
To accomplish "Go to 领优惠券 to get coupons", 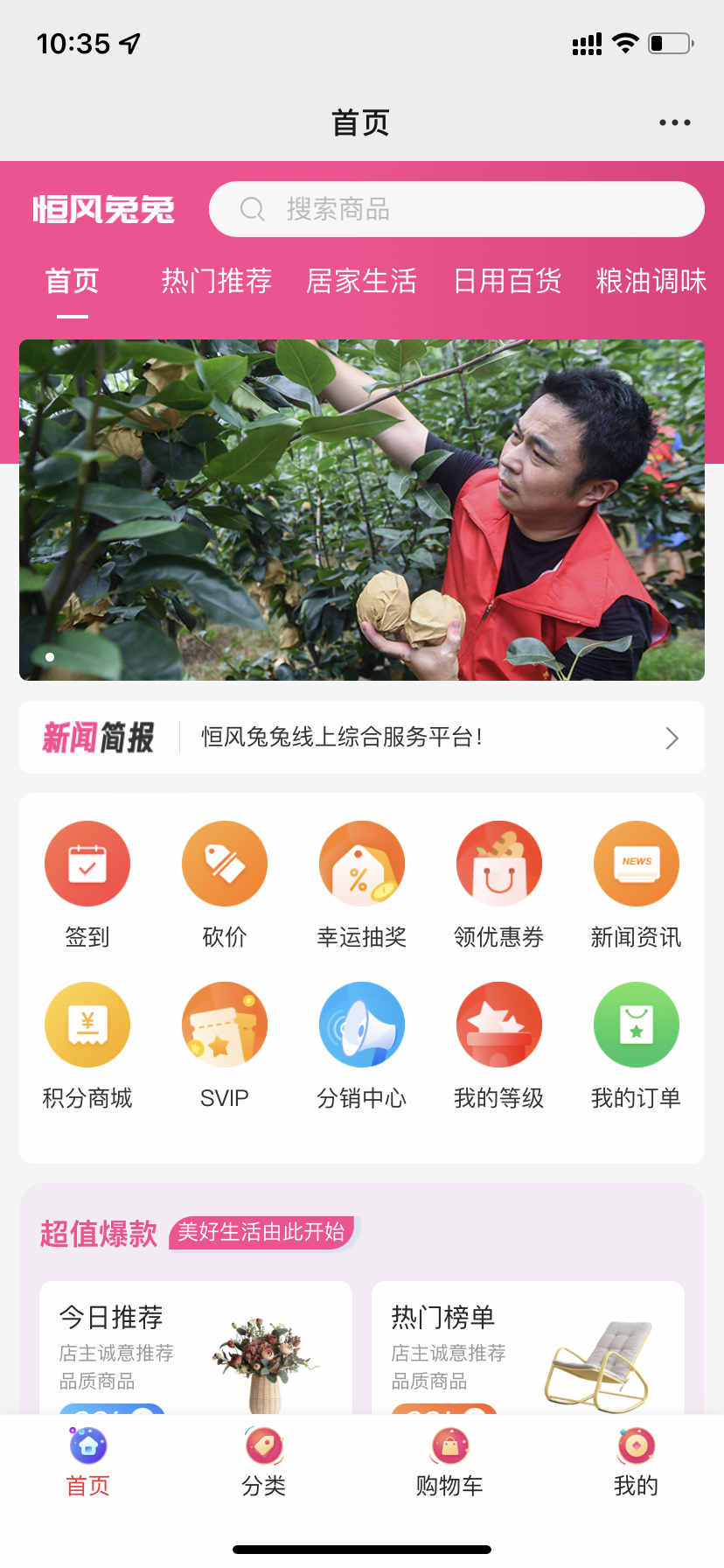I will 499,884.
